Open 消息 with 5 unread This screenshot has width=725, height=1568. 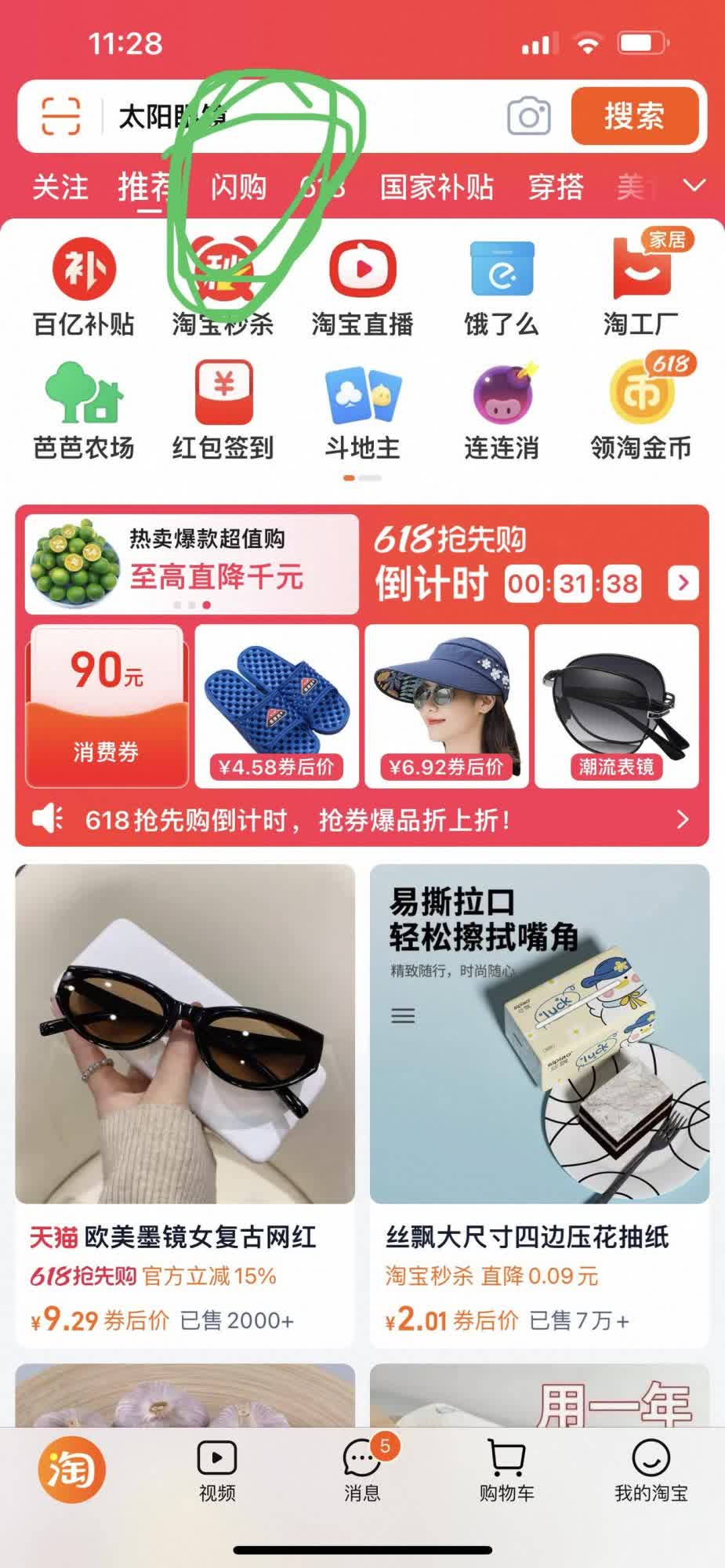click(x=362, y=1472)
